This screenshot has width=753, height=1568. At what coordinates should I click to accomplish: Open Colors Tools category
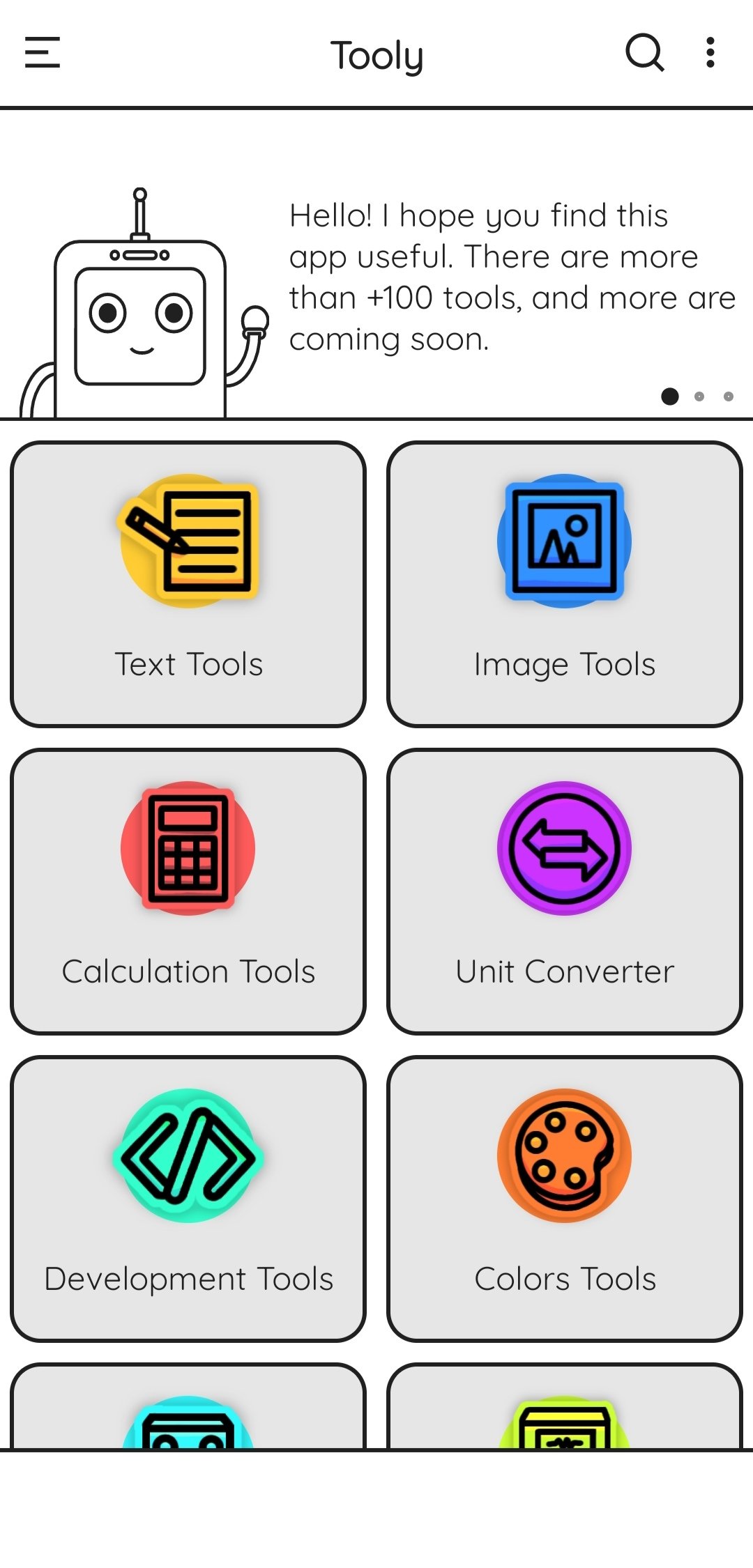coord(565,1199)
